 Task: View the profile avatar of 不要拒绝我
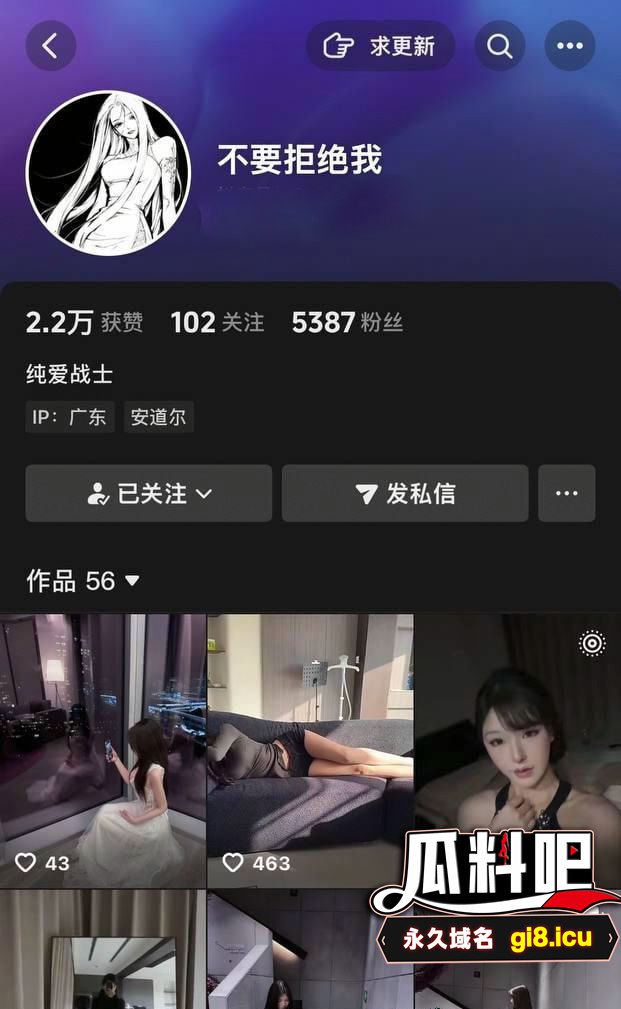click(x=108, y=172)
